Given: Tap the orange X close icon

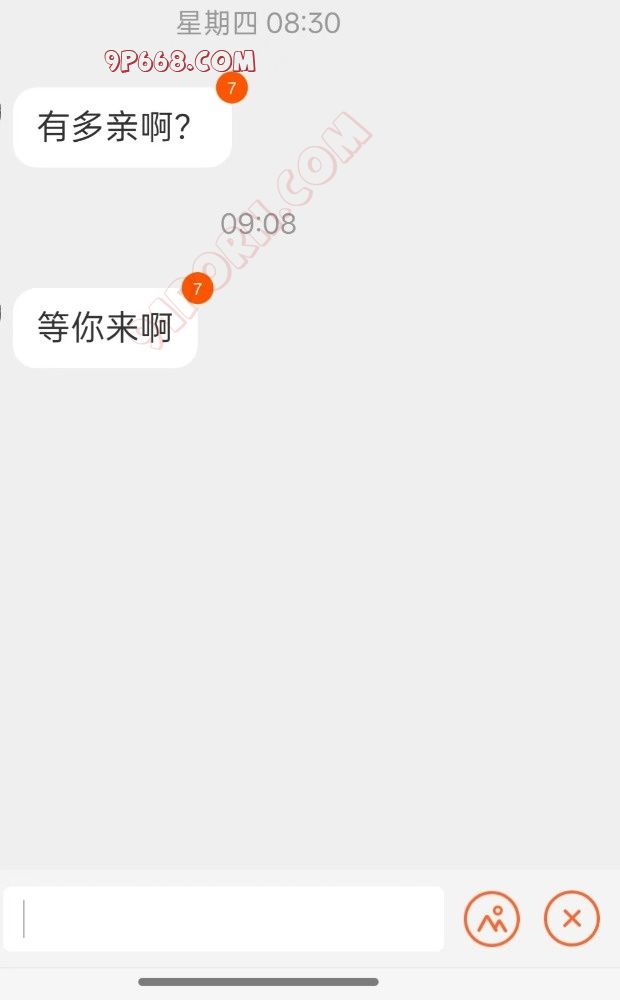Looking at the screenshot, I should (572, 918).
